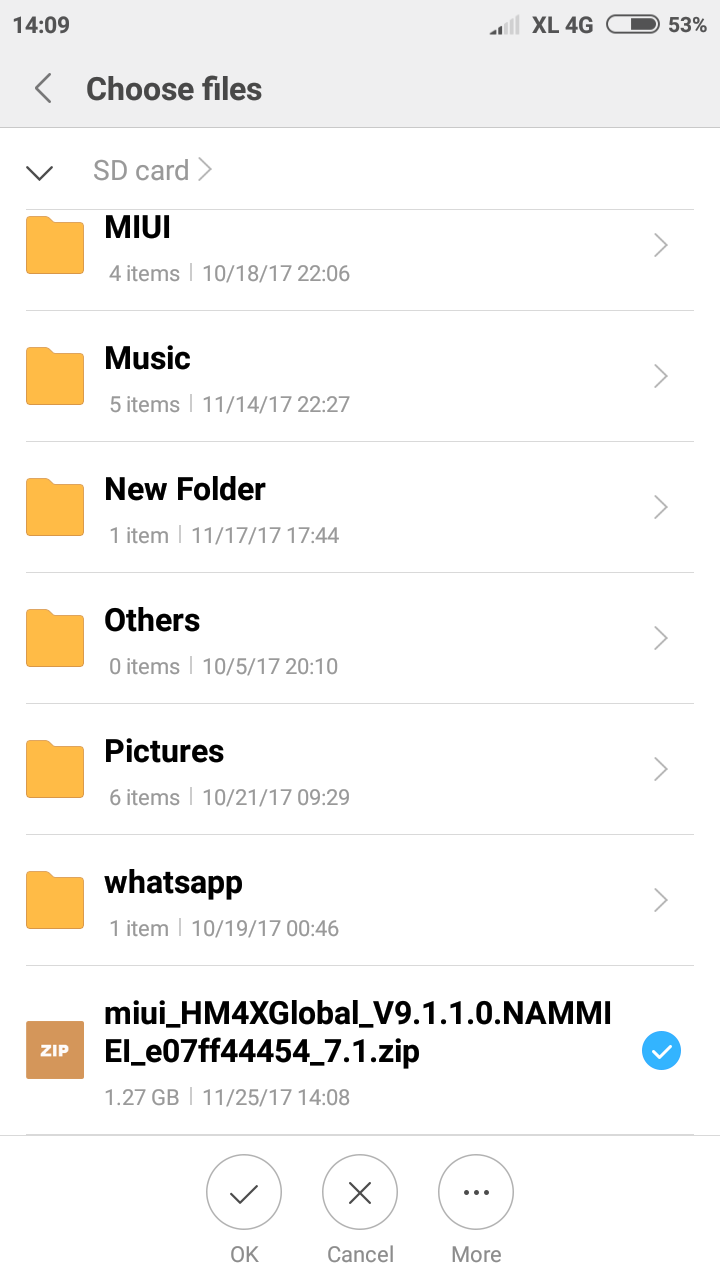This screenshot has height=1280, width=720.
Task: Tap the SD card breadcrumb
Action: point(141,171)
